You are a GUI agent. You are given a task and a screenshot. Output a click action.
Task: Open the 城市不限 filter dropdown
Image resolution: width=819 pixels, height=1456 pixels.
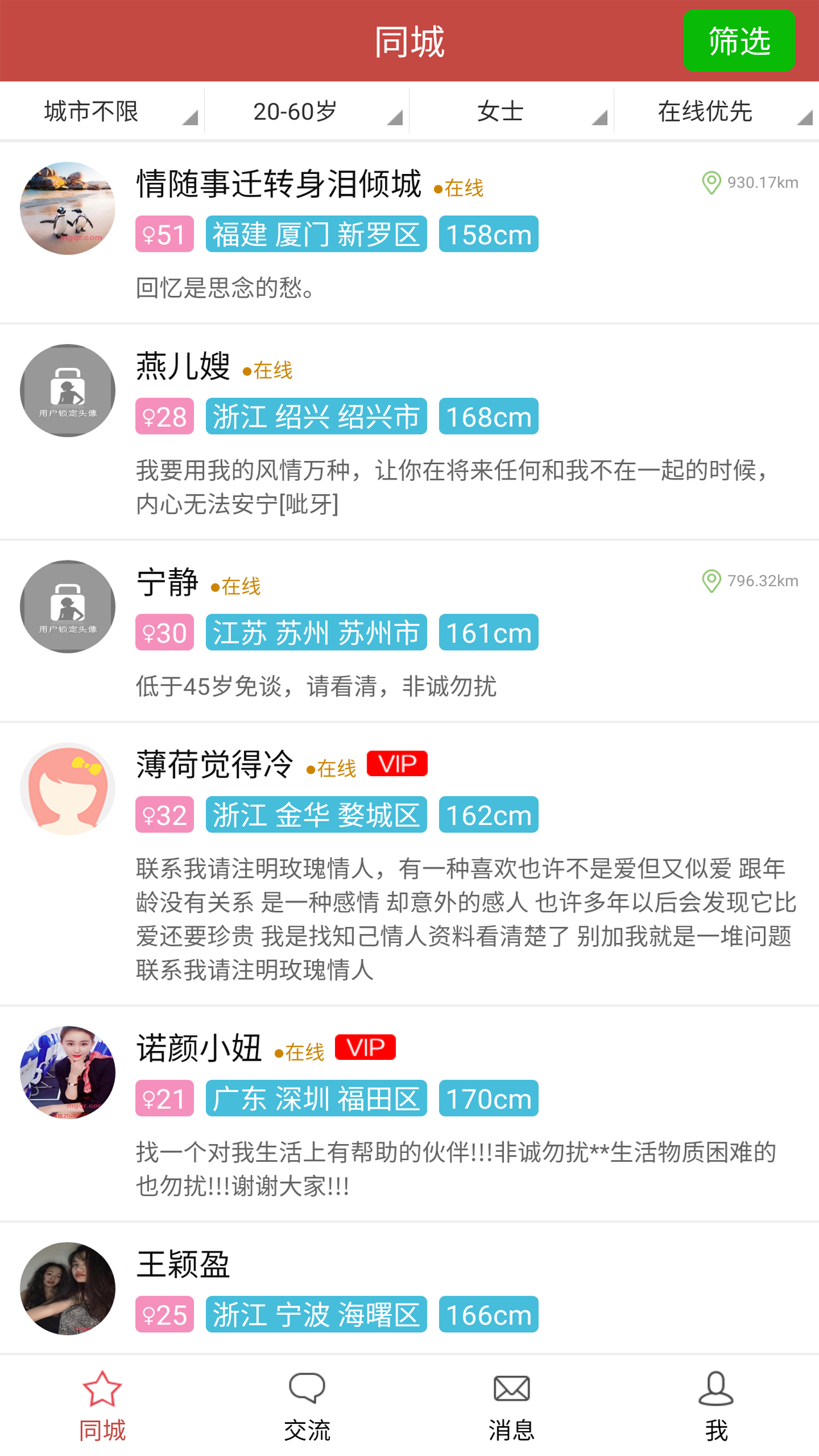tap(90, 110)
